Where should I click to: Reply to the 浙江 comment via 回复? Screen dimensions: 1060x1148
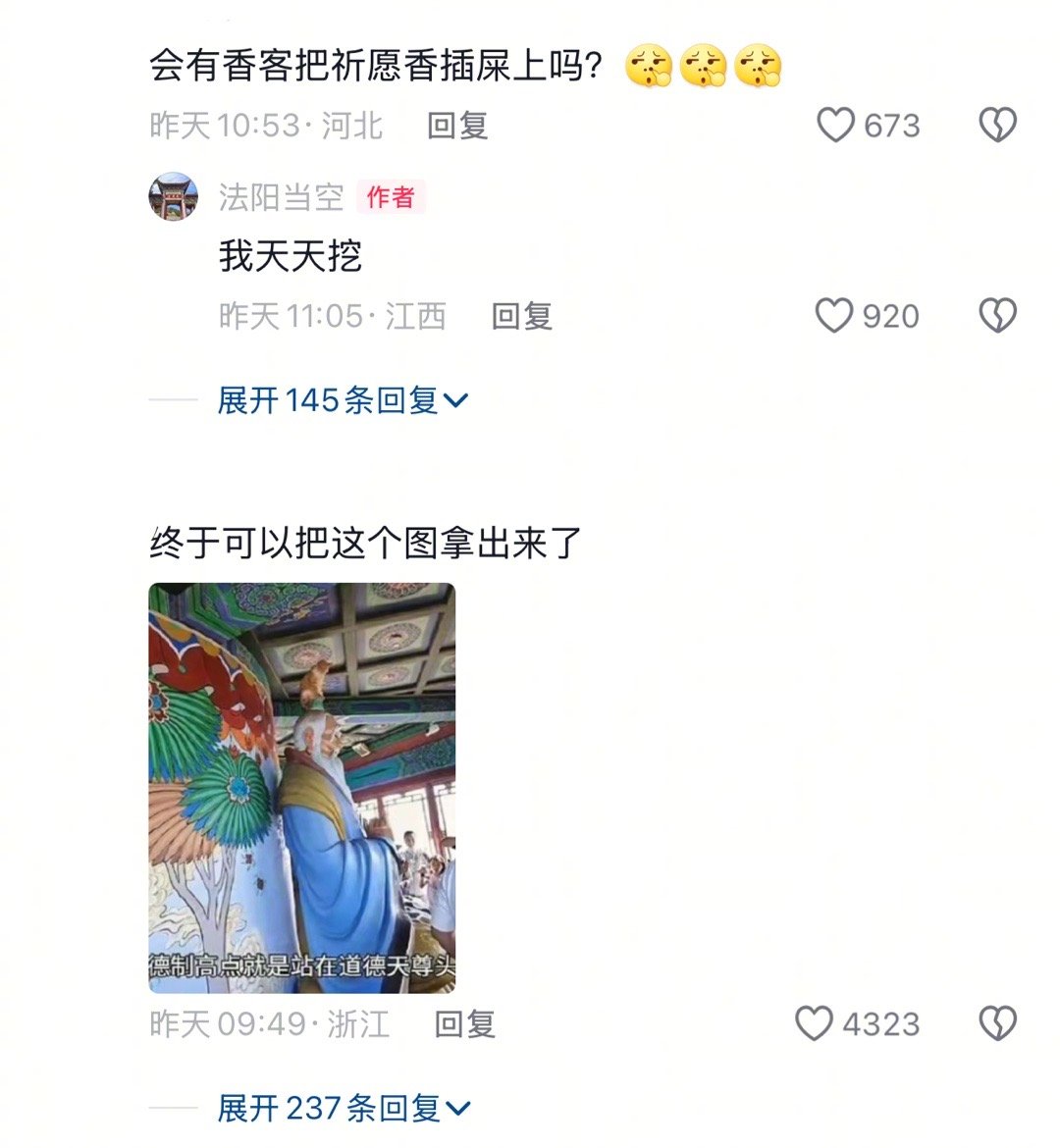point(464,1024)
